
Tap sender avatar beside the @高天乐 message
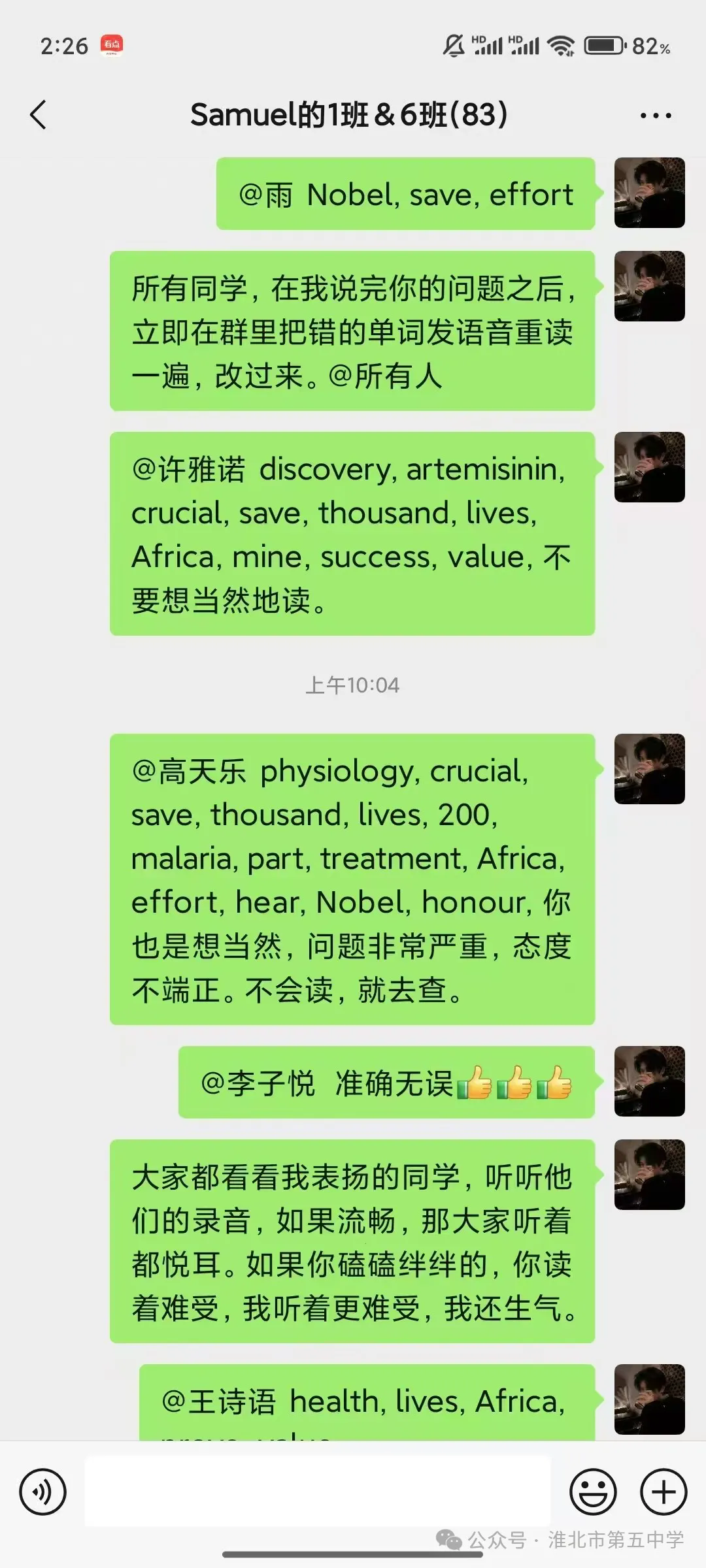[x=649, y=769]
